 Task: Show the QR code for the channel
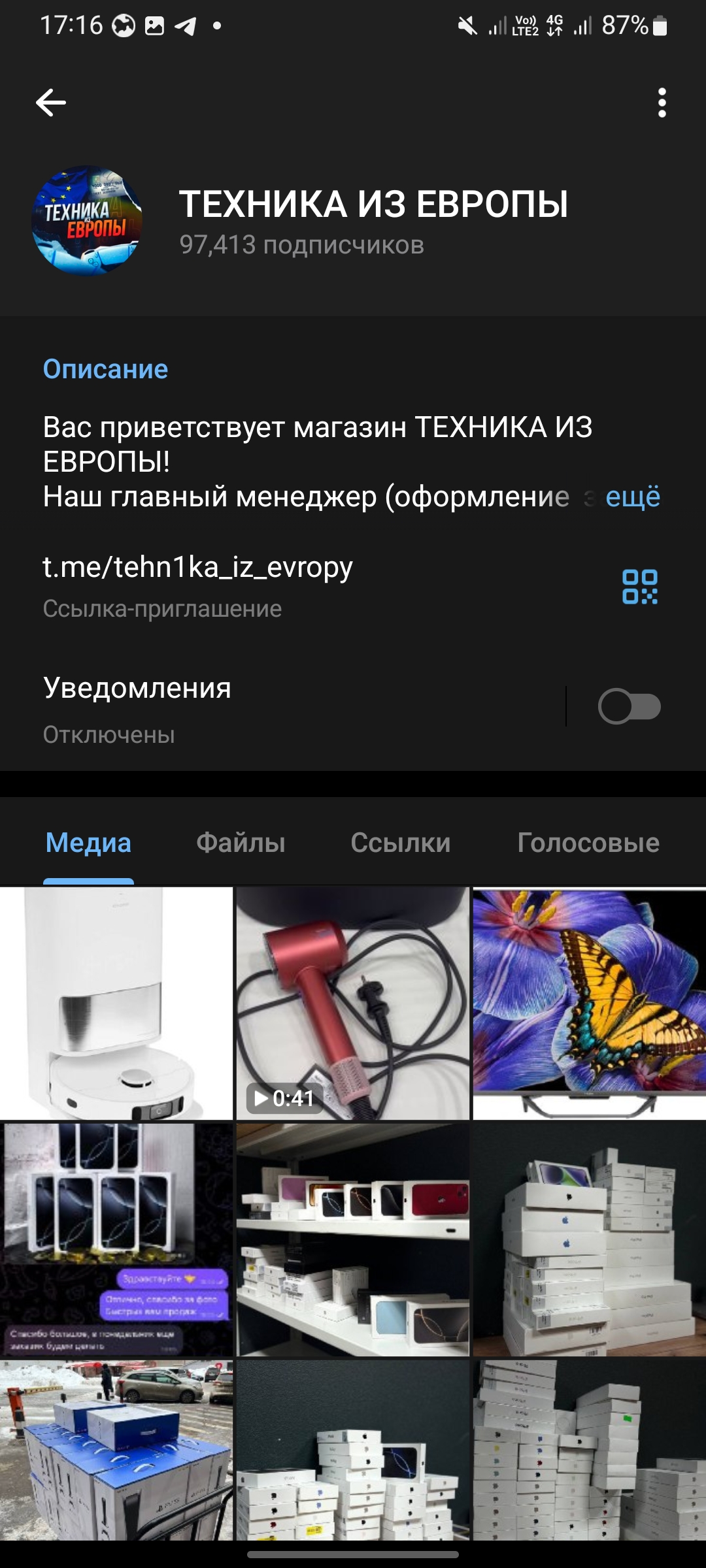(639, 587)
